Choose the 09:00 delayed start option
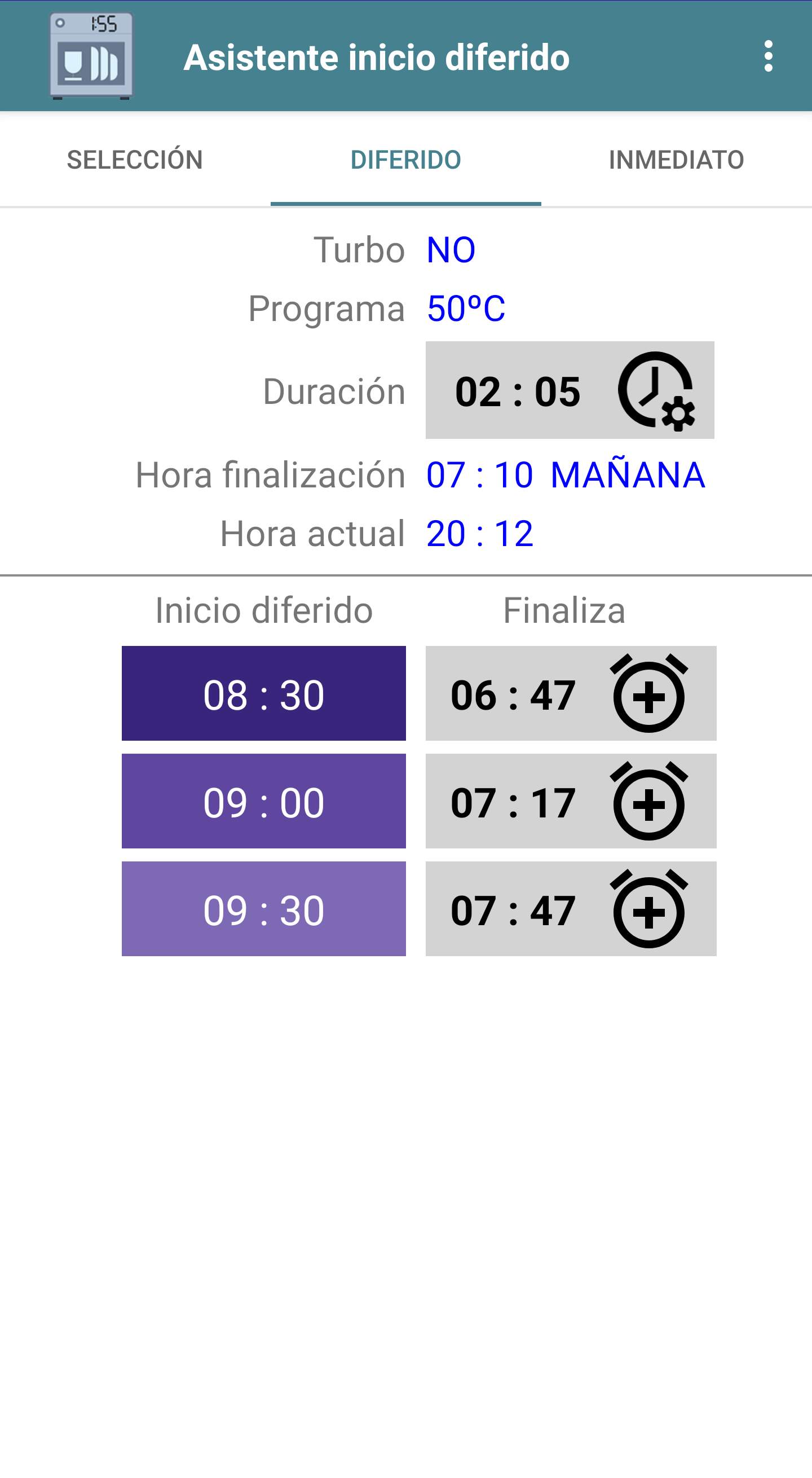 (264, 801)
